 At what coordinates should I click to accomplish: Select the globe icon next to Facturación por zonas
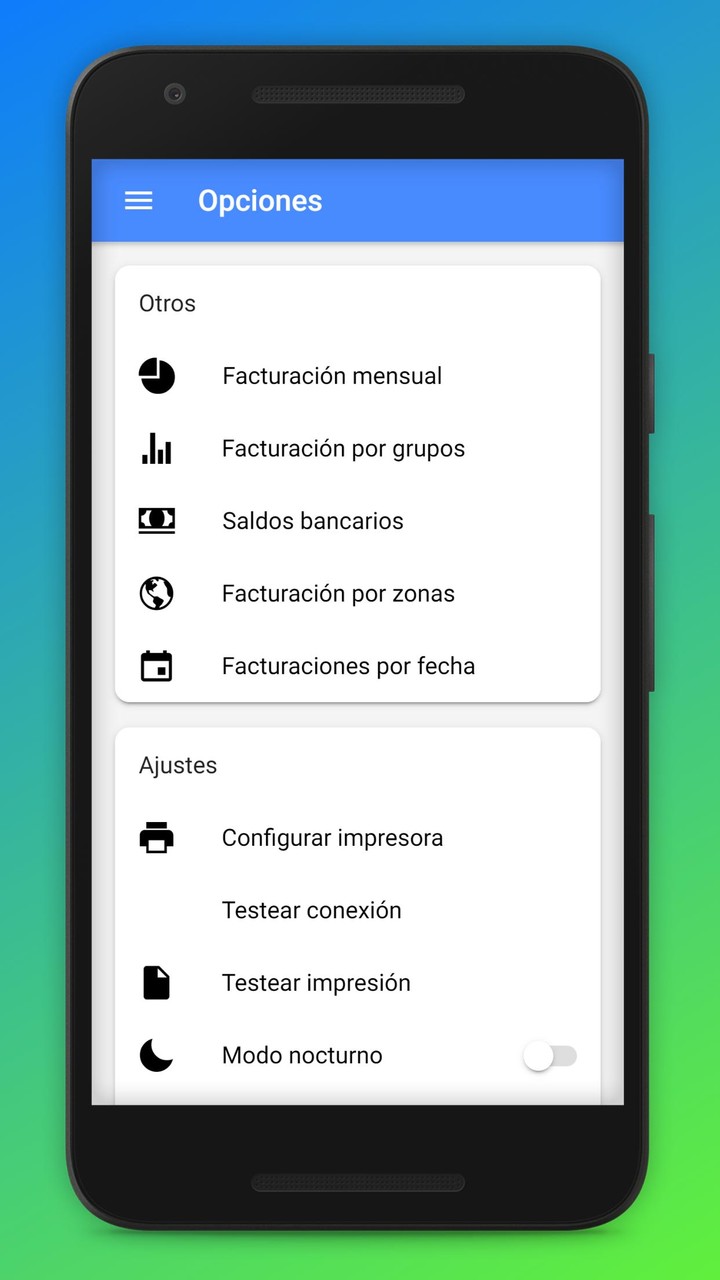pos(156,593)
